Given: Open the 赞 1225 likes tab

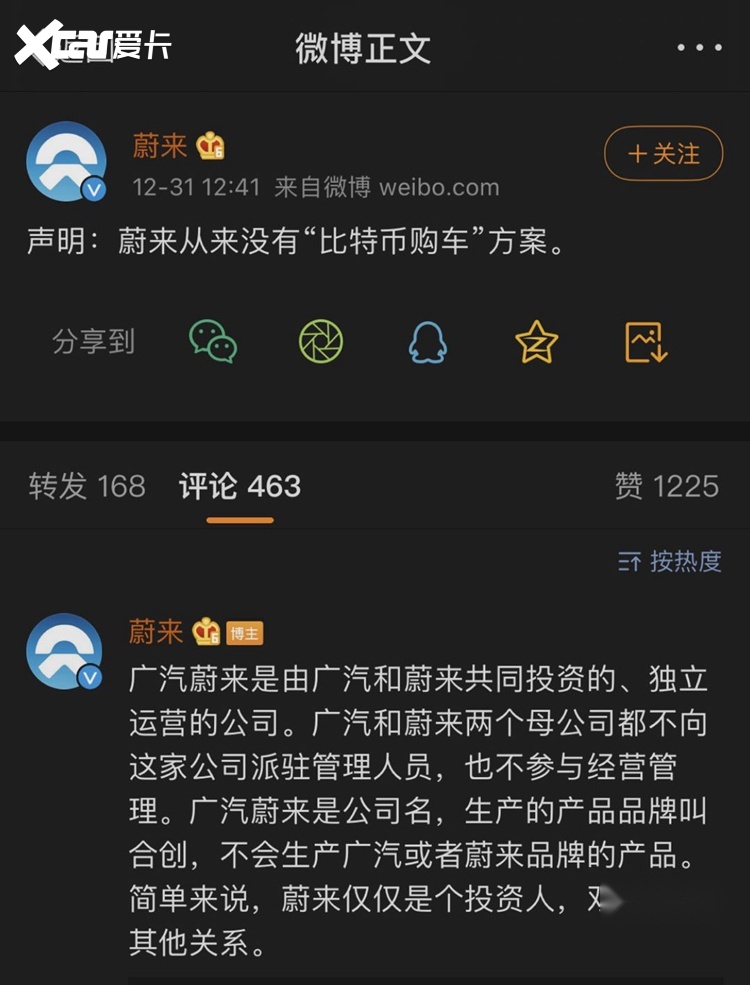Looking at the screenshot, I should coord(666,487).
